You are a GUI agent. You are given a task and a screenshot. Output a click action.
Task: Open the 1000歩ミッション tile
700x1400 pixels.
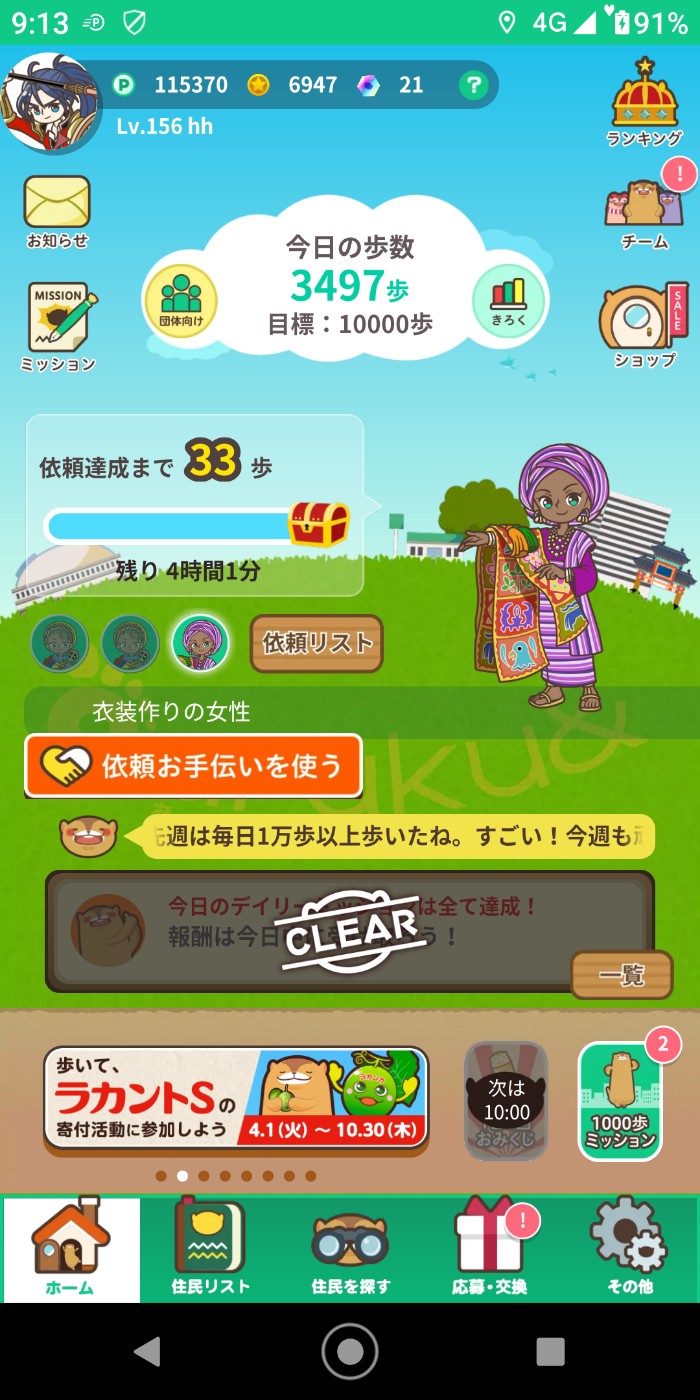[x=620, y=1102]
